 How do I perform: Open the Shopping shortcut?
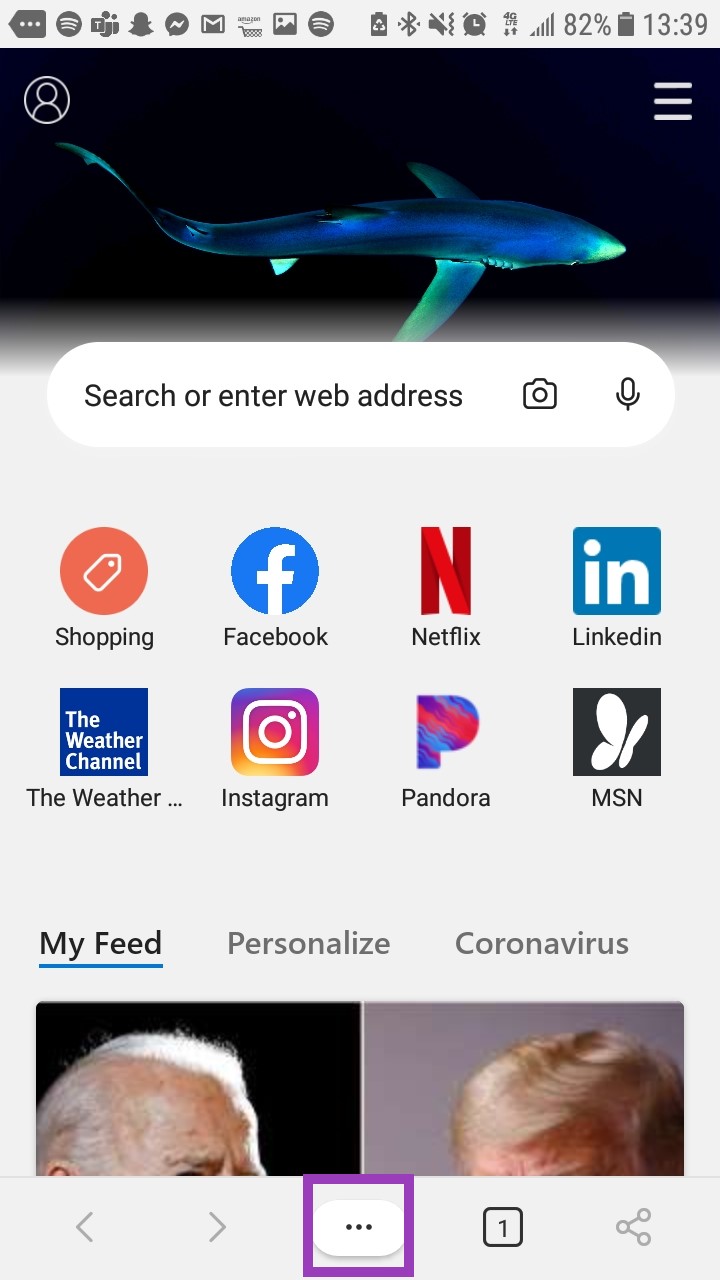point(104,571)
